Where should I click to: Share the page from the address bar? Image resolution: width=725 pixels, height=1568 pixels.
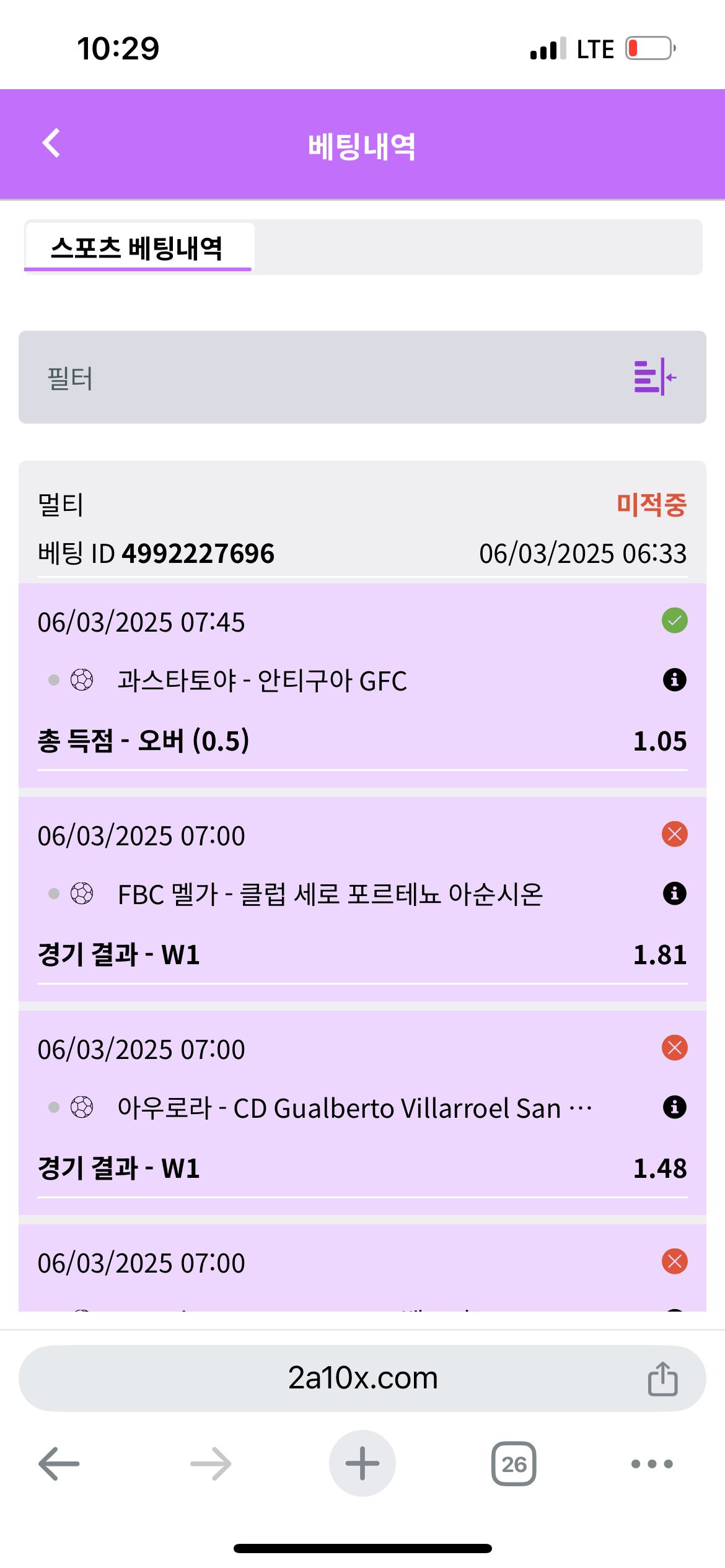(x=662, y=1379)
